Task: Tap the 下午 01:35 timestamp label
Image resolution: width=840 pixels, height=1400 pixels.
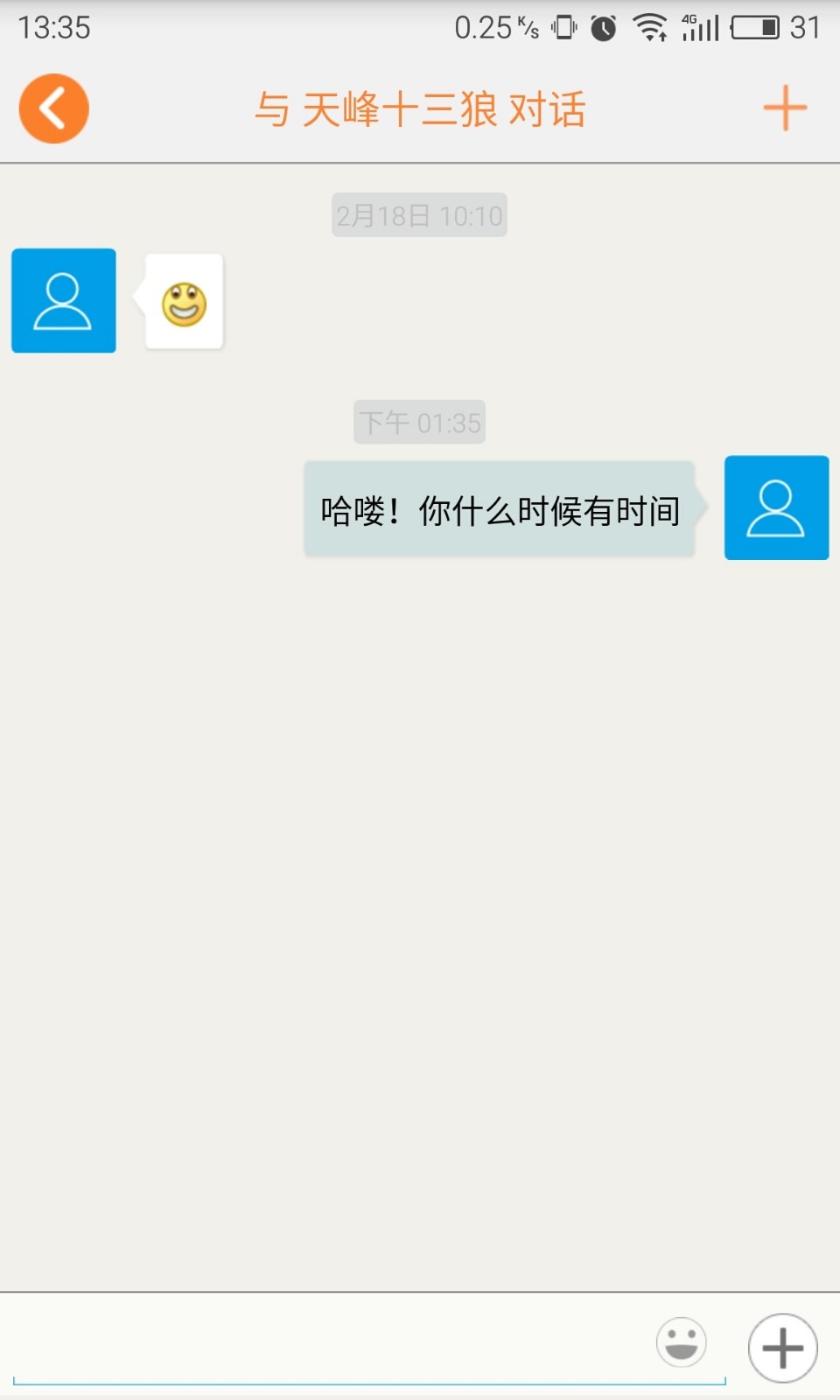Action: [419, 422]
